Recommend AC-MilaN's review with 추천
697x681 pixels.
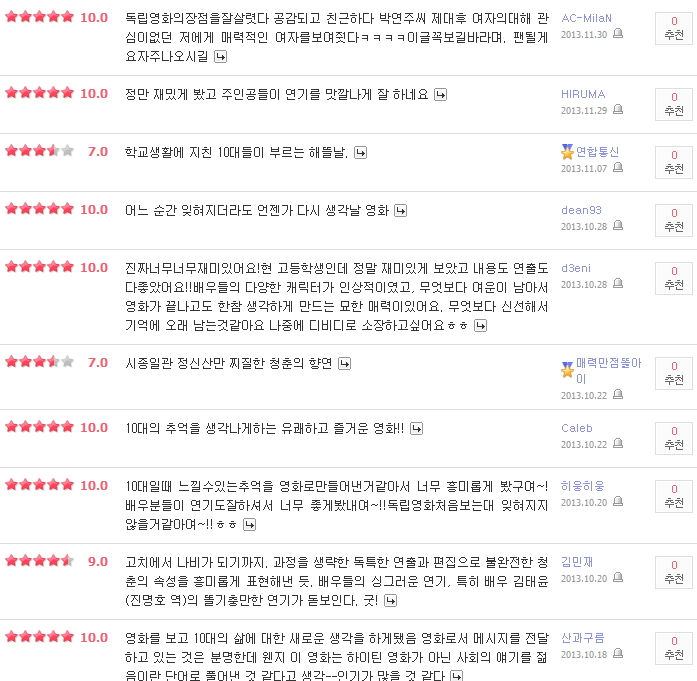click(x=674, y=28)
